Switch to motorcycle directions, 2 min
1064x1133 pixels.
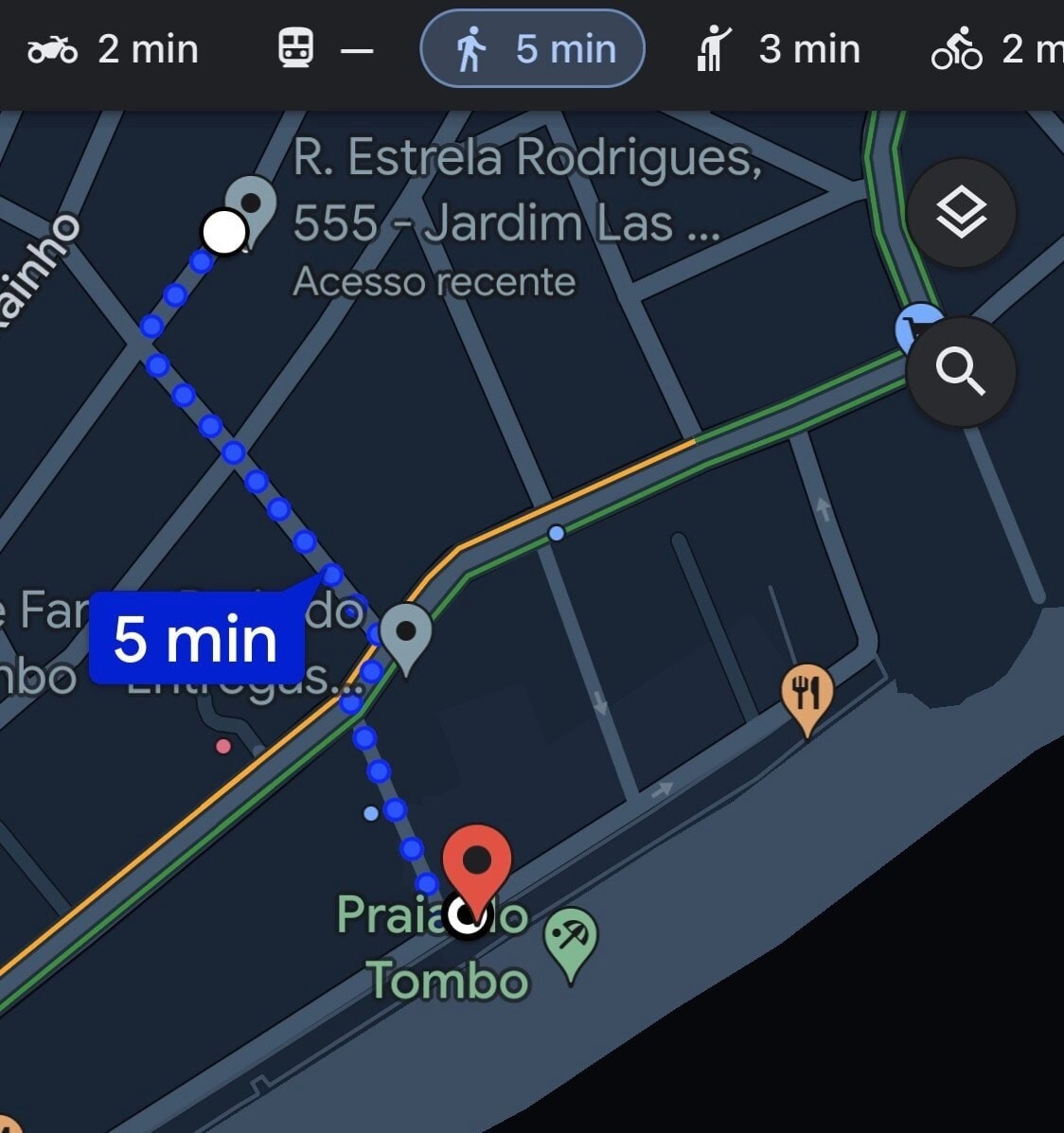tap(112, 49)
